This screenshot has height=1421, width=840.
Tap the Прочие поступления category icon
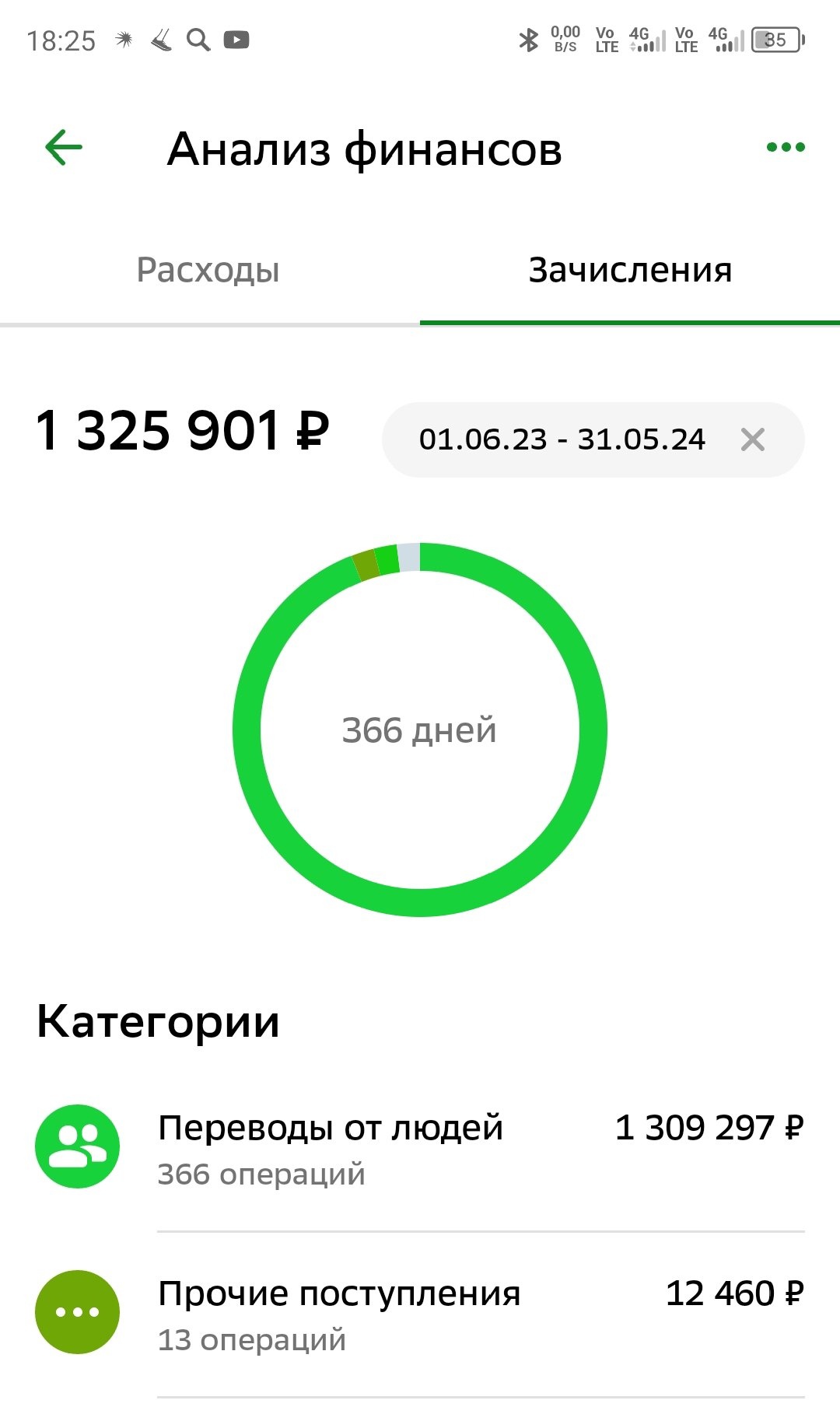pyautogui.click(x=76, y=1310)
